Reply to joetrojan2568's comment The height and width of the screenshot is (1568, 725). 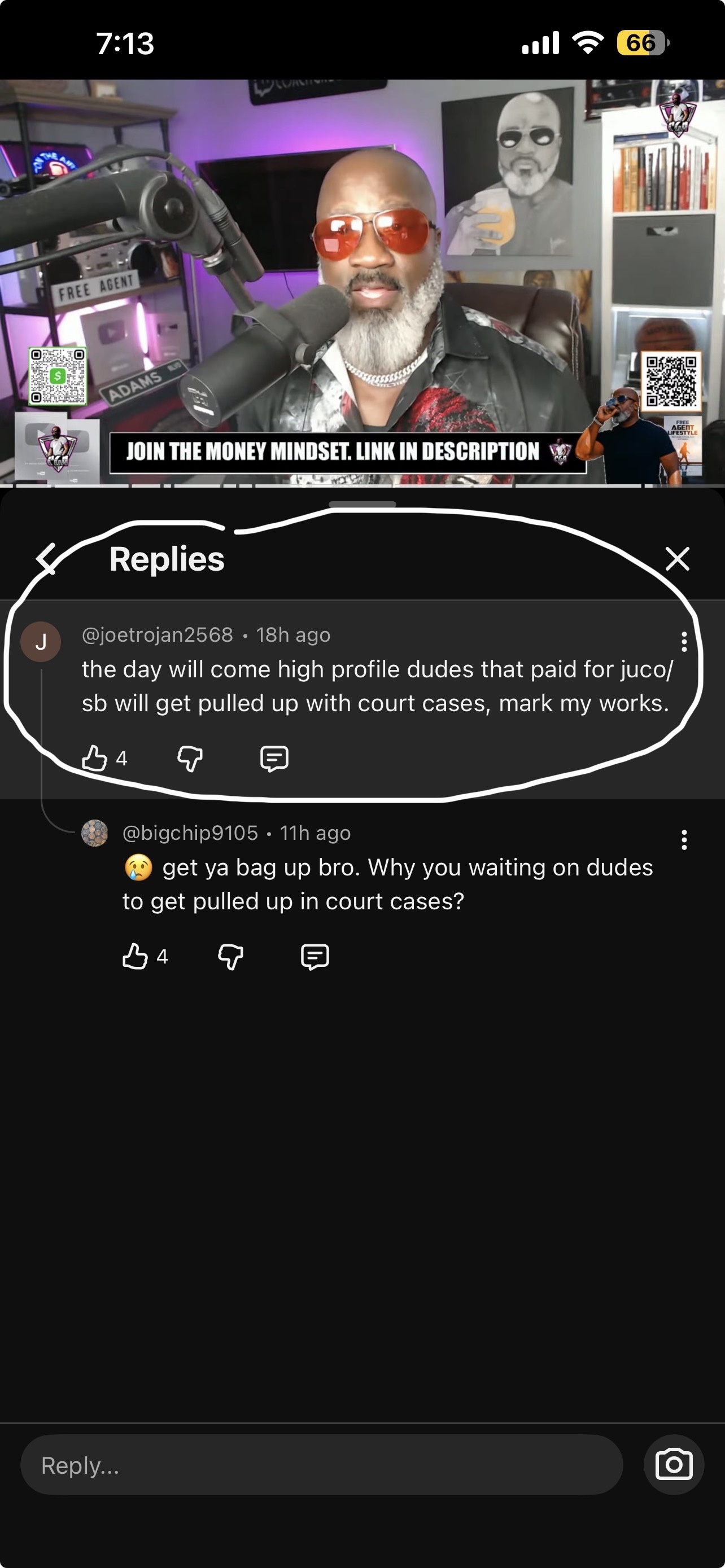274,759
